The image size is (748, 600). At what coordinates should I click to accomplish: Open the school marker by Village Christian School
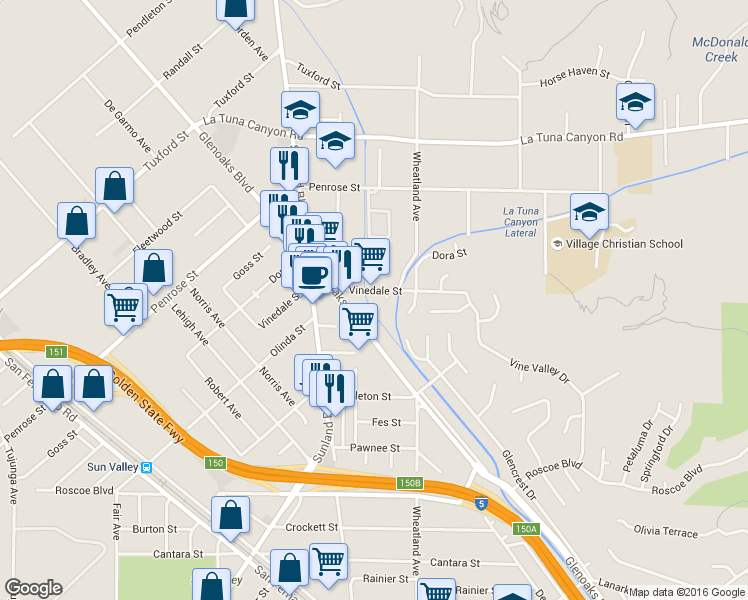(x=590, y=212)
